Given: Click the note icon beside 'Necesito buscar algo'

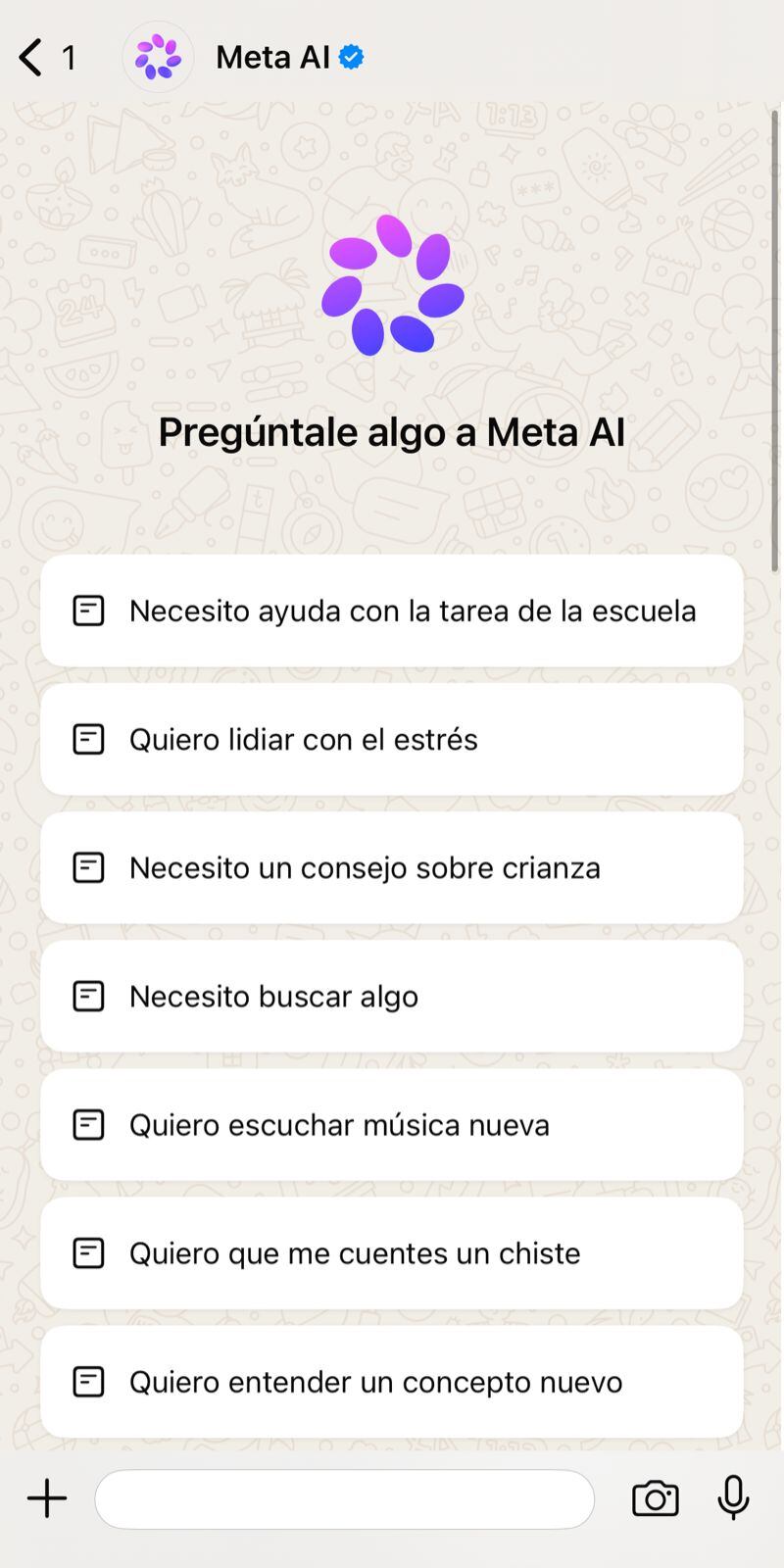Looking at the screenshot, I should (x=89, y=996).
